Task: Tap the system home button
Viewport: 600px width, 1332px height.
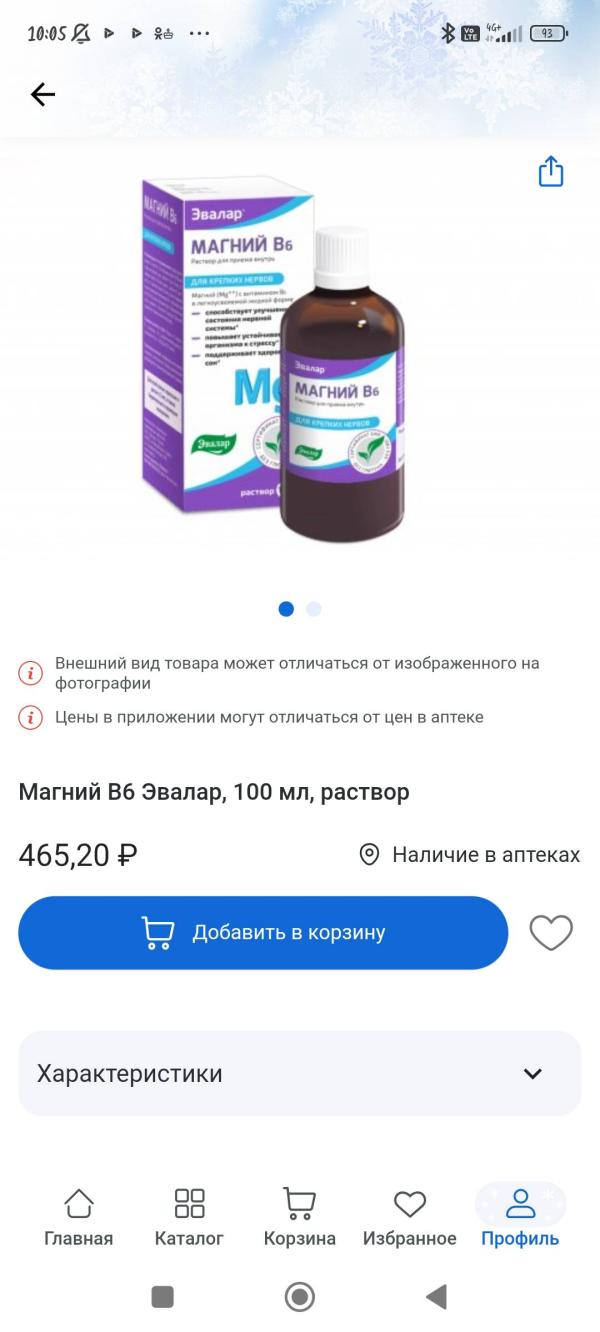Action: pos(300,1297)
